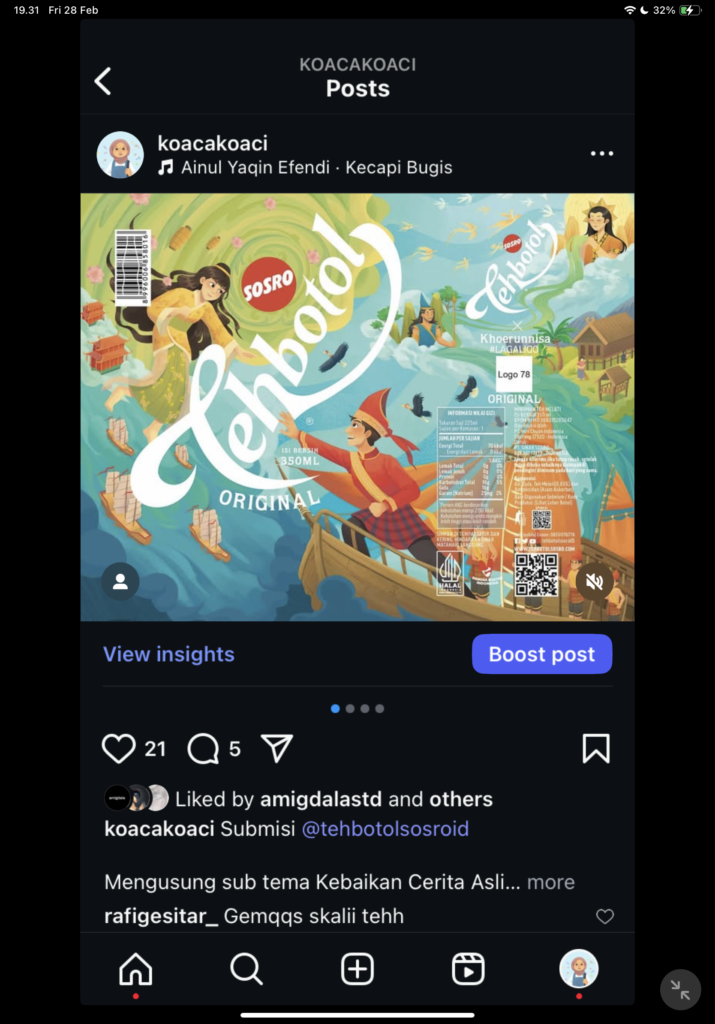The height and width of the screenshot is (1024, 715).
Task: Unmute the post's audio
Action: tap(594, 581)
